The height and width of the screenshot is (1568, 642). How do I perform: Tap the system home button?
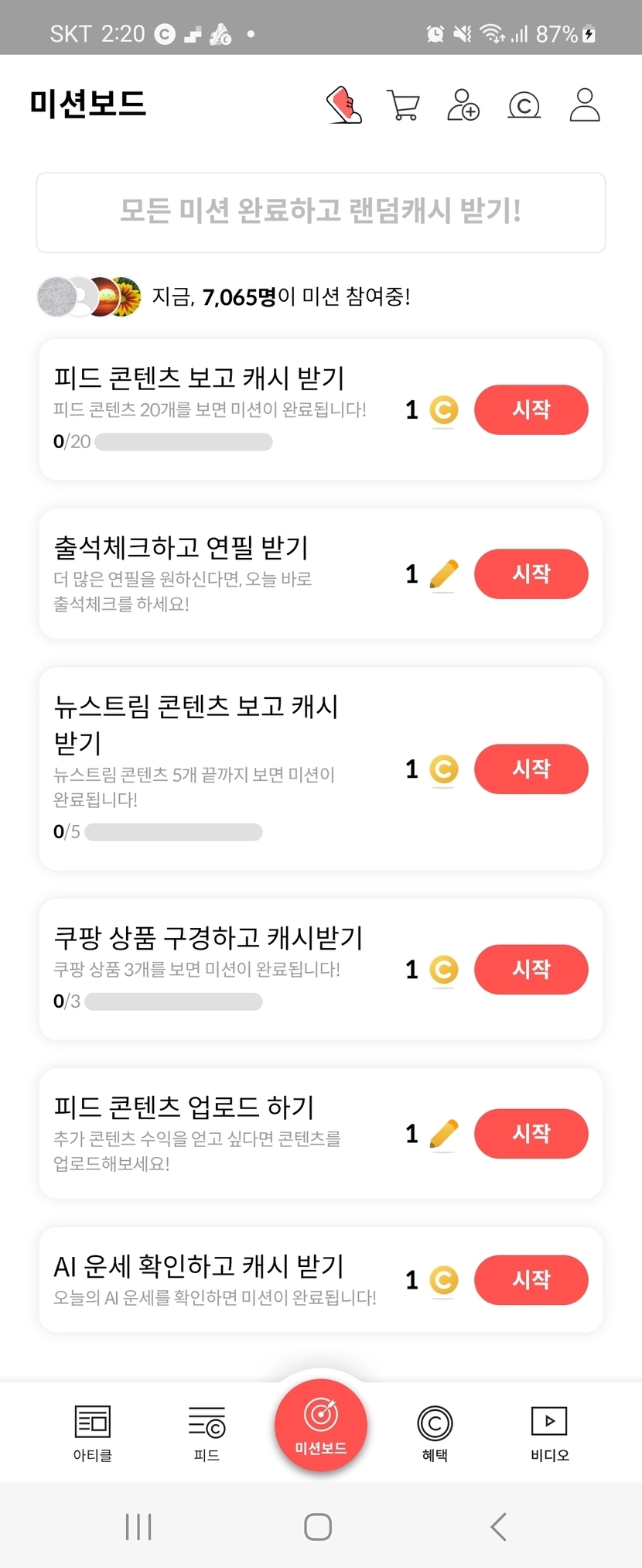pyautogui.click(x=318, y=1527)
